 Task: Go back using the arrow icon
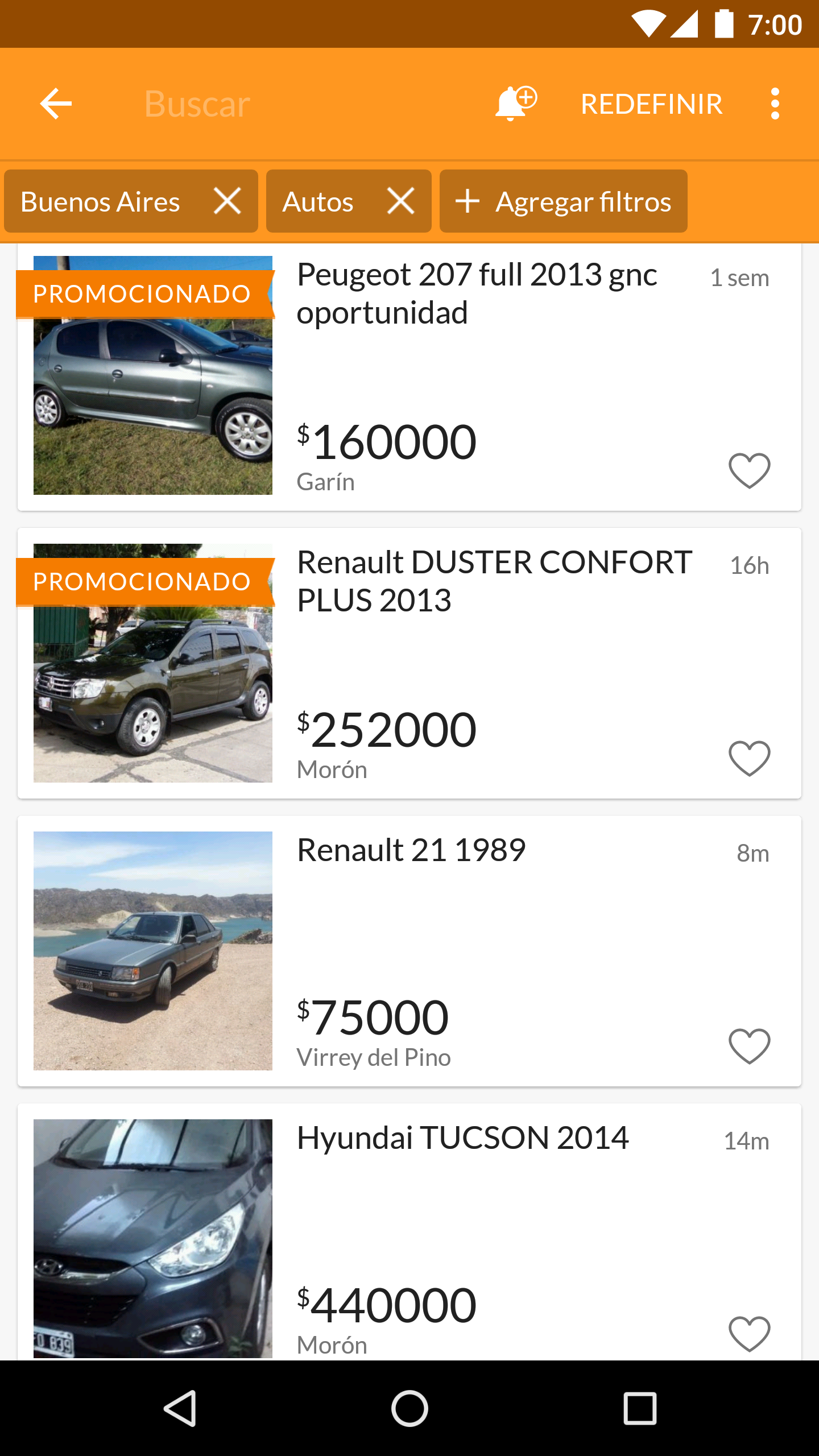tap(56, 104)
